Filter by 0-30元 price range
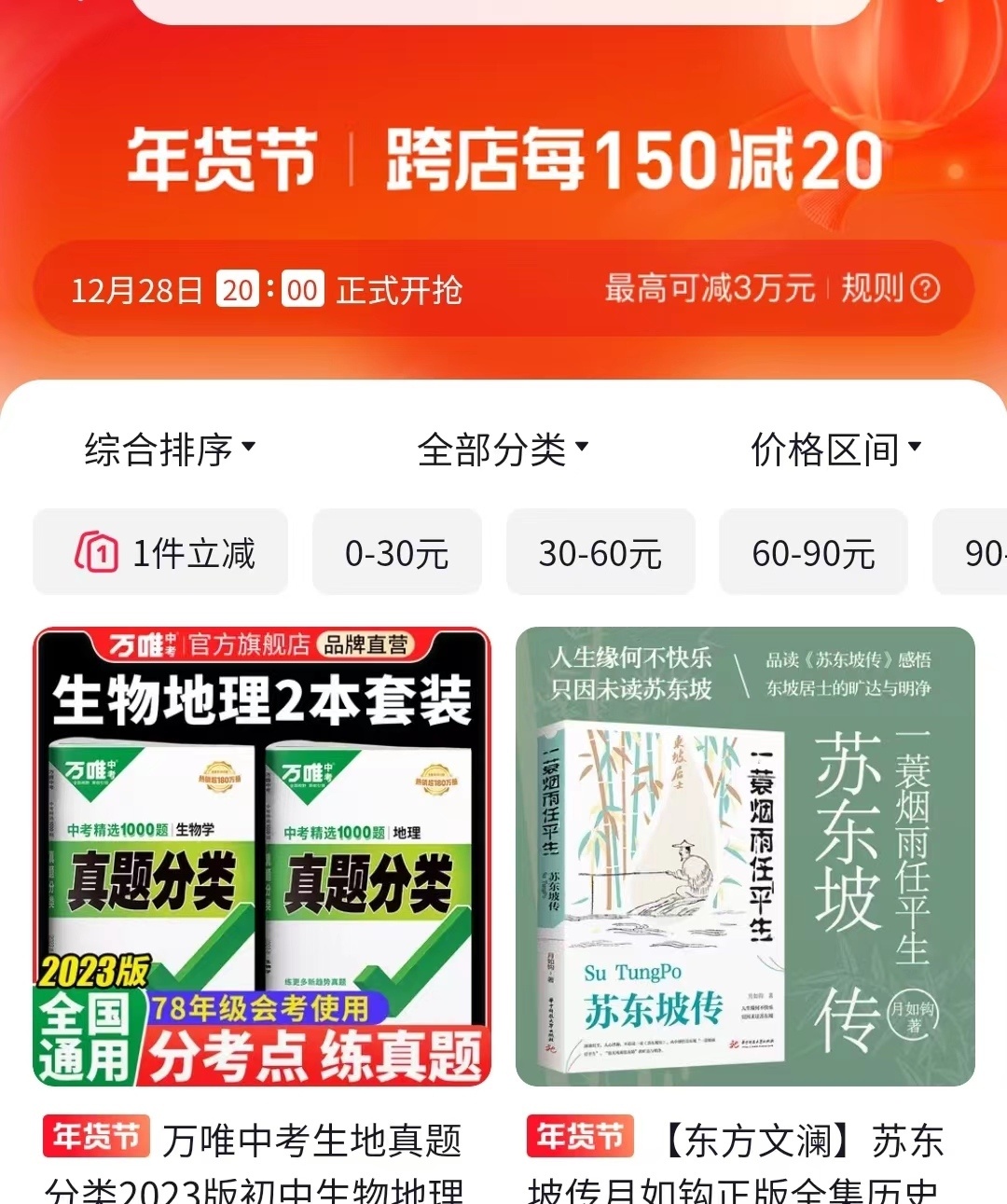 click(397, 553)
